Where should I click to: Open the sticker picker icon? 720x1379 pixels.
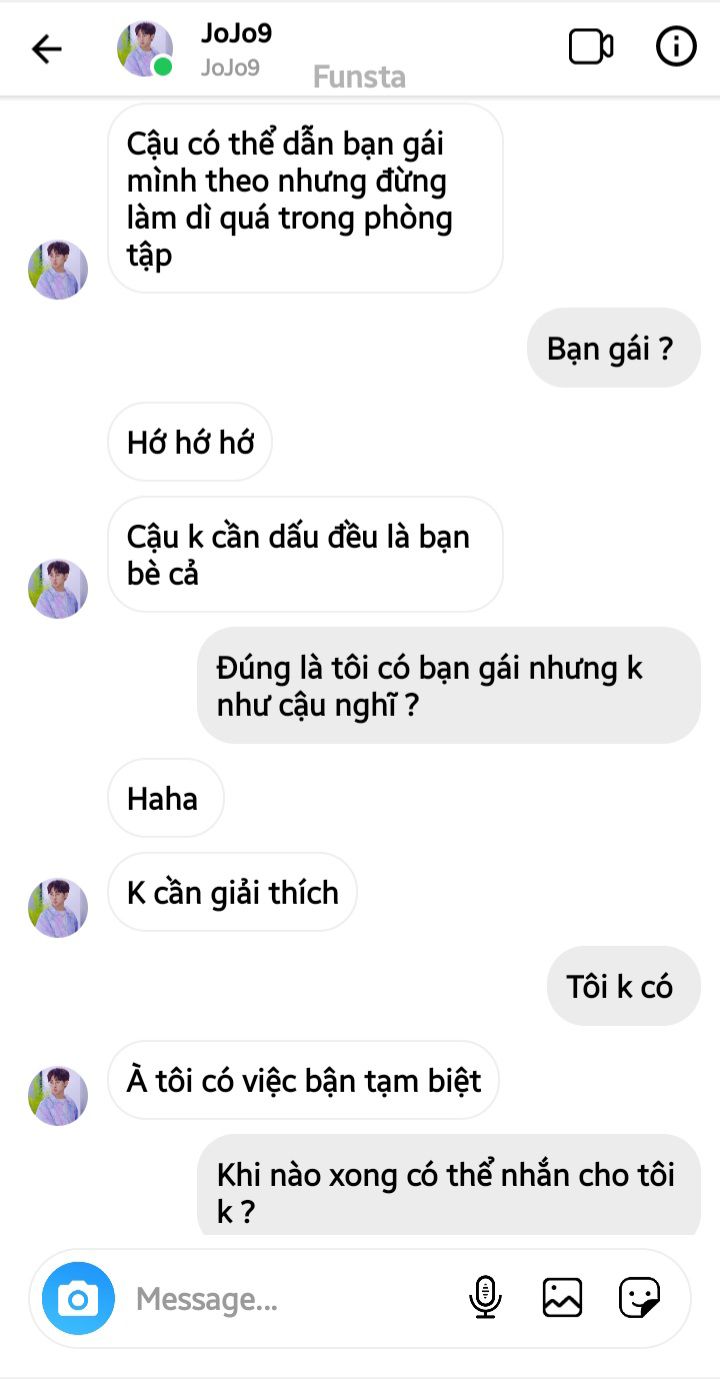639,1298
